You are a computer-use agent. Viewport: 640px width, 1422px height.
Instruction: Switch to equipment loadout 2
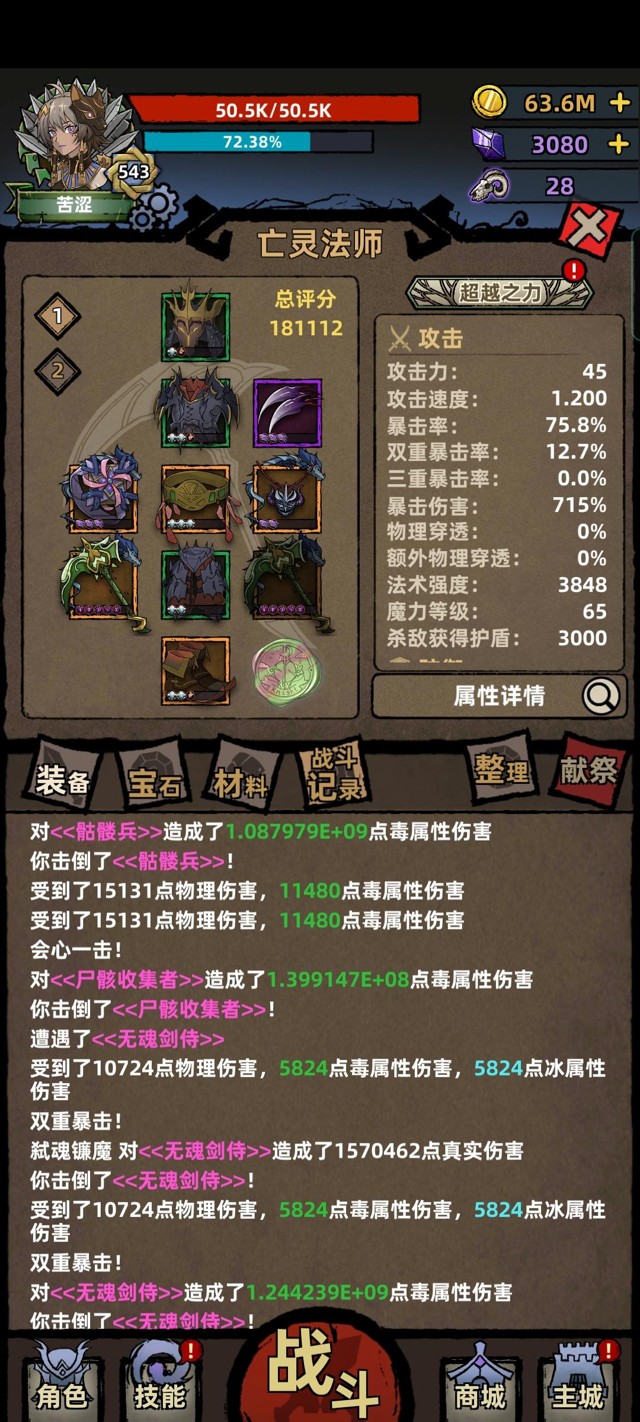(58, 371)
